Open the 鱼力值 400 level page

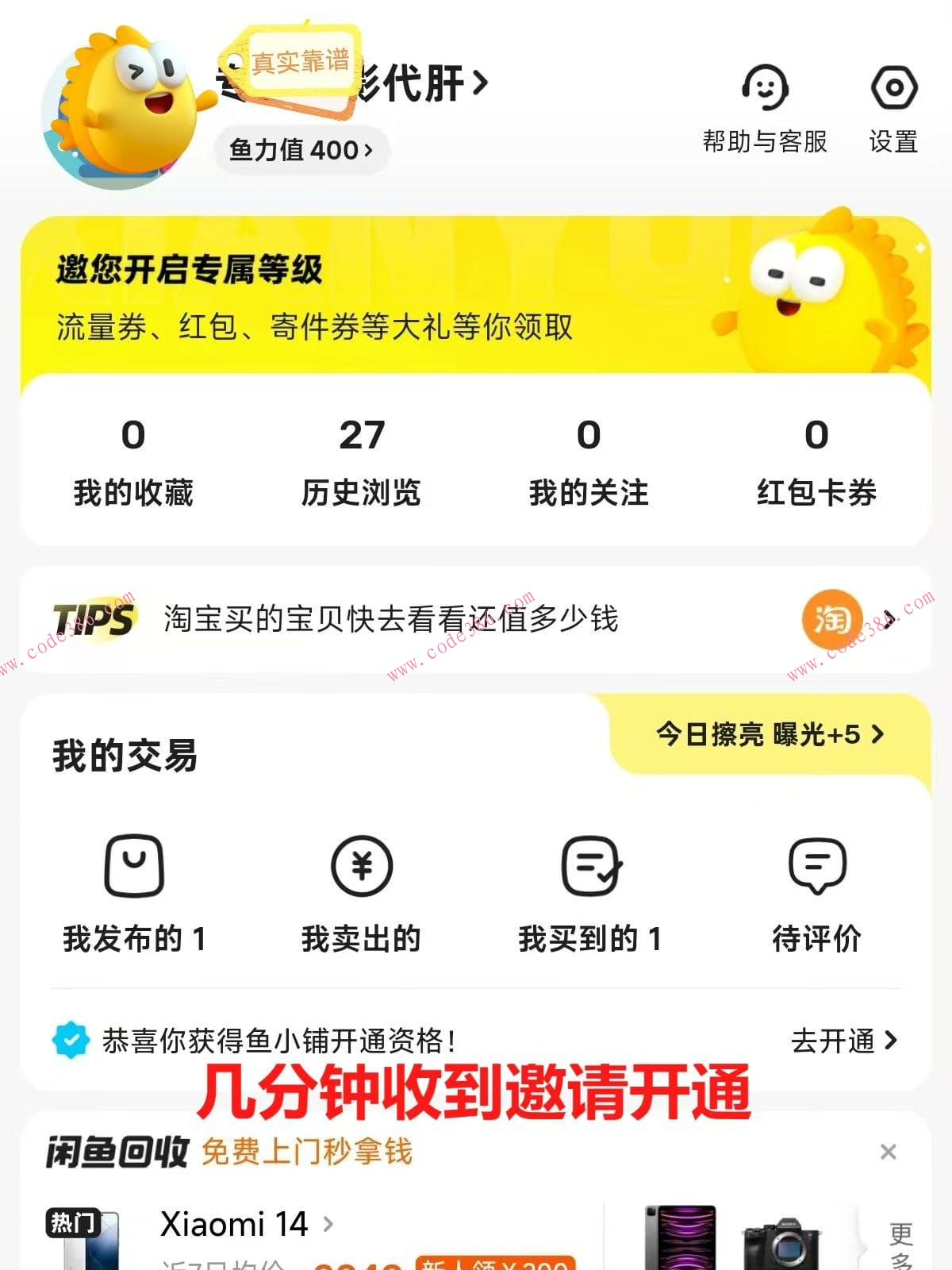pos(300,151)
